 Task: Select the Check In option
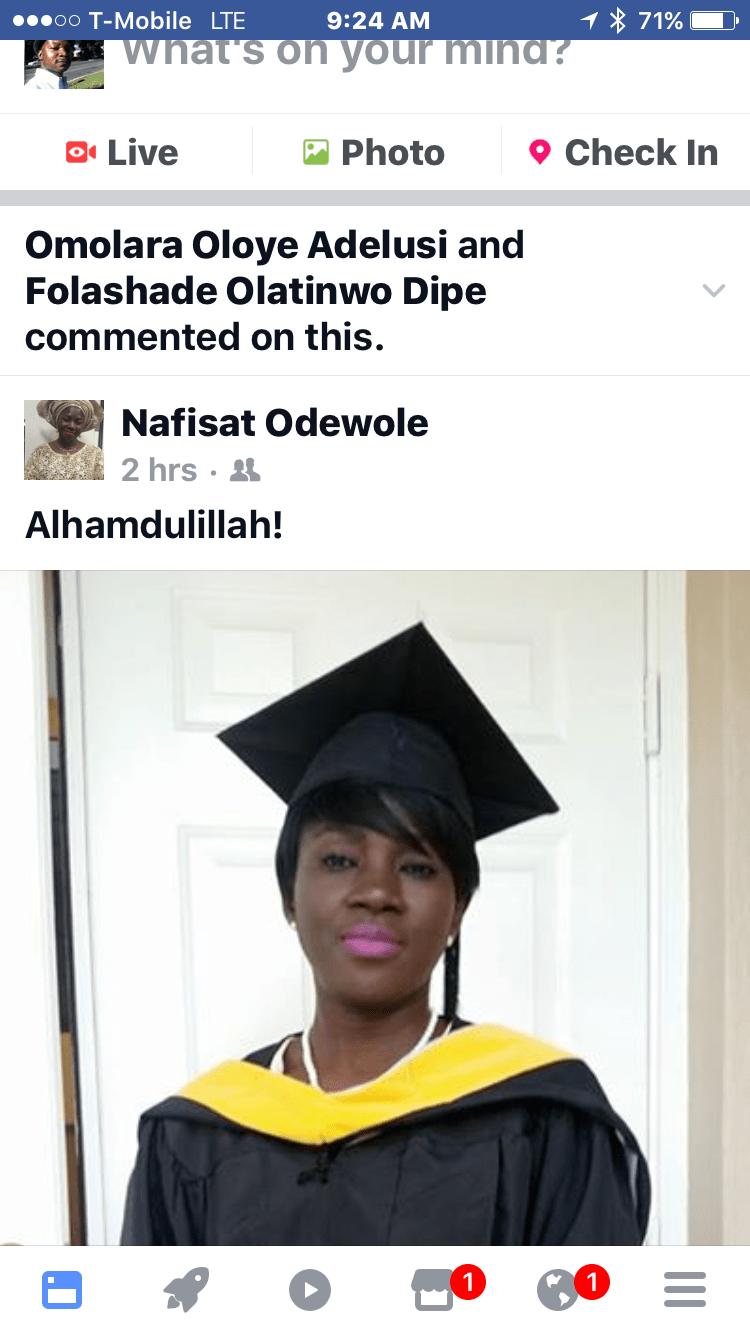623,153
